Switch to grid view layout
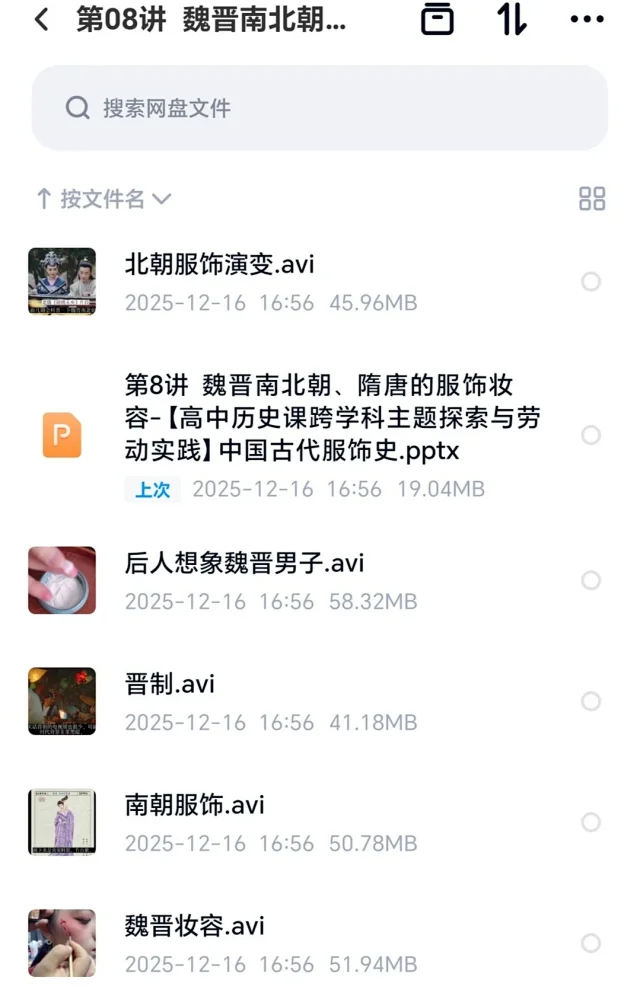 [592, 198]
